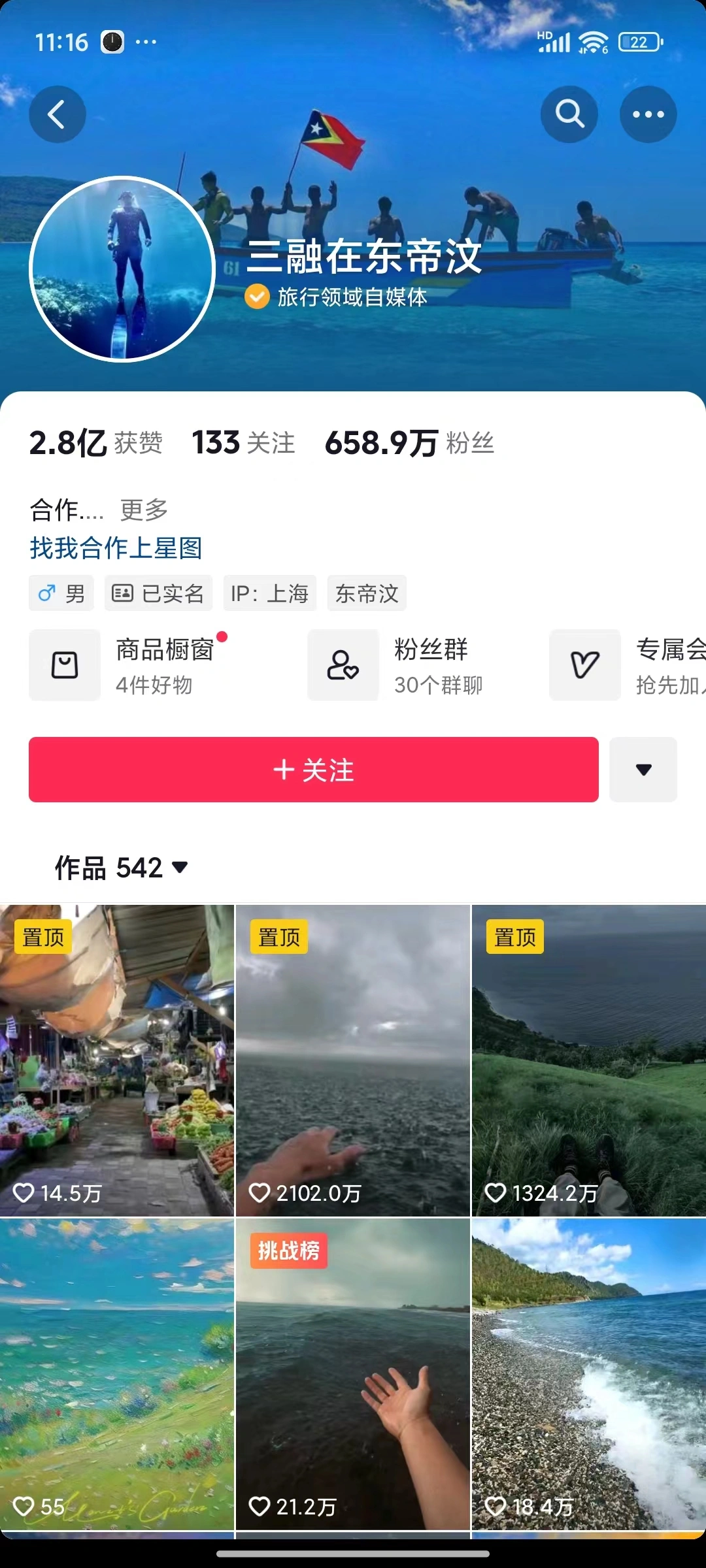Open the three-dot more options menu
Image resolution: width=706 pixels, height=1568 pixels.
(648, 114)
